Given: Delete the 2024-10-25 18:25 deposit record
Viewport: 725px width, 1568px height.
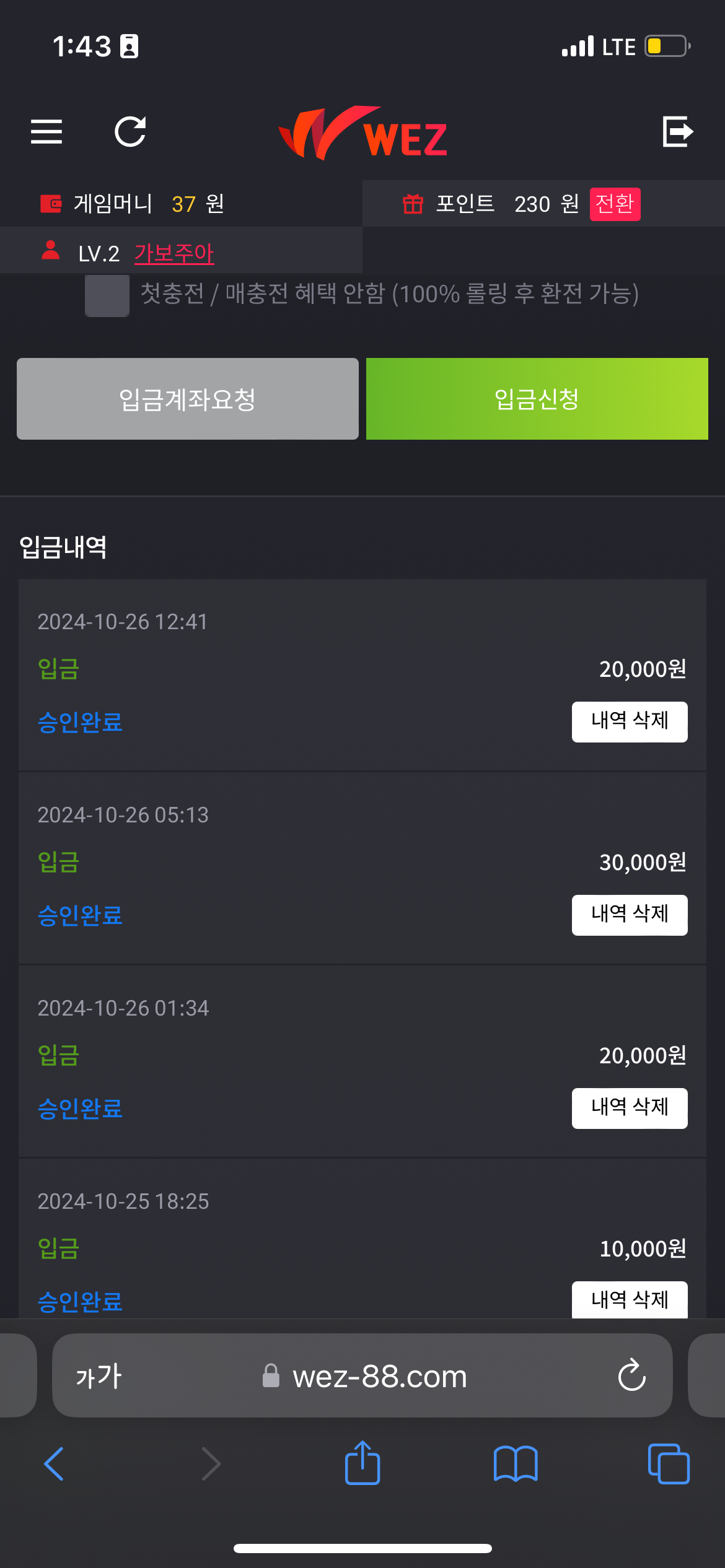Looking at the screenshot, I should point(630,1299).
